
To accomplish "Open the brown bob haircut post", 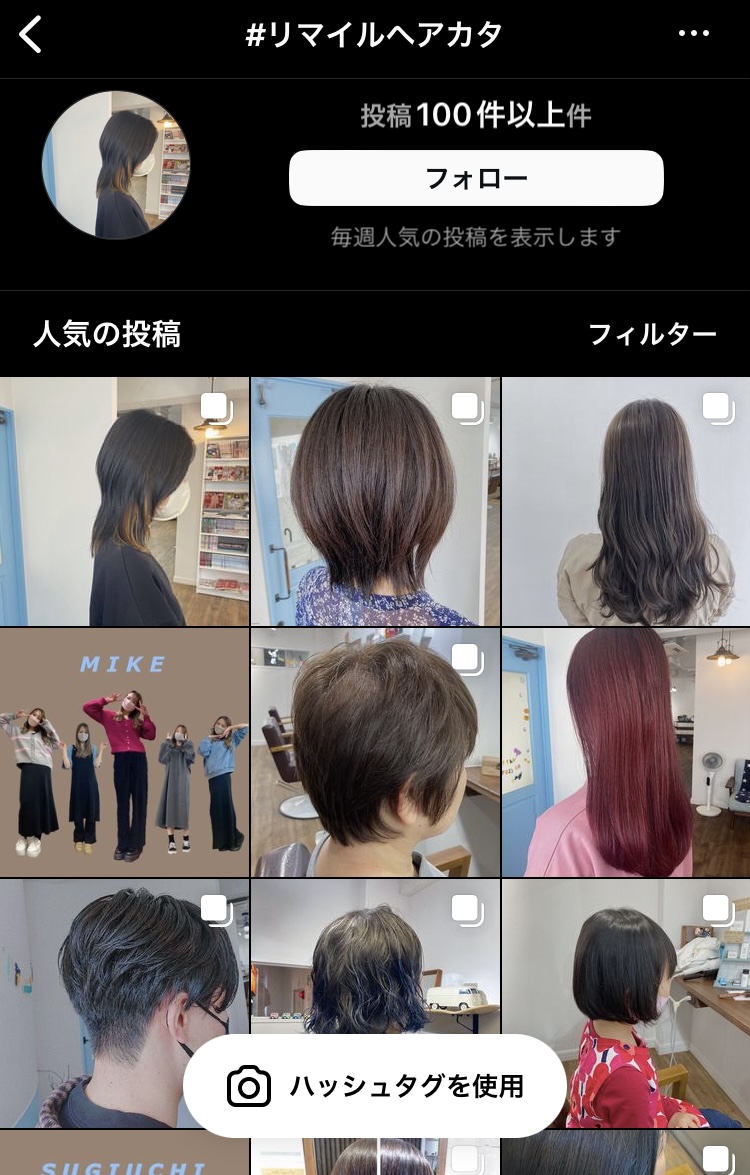I will click(x=375, y=502).
